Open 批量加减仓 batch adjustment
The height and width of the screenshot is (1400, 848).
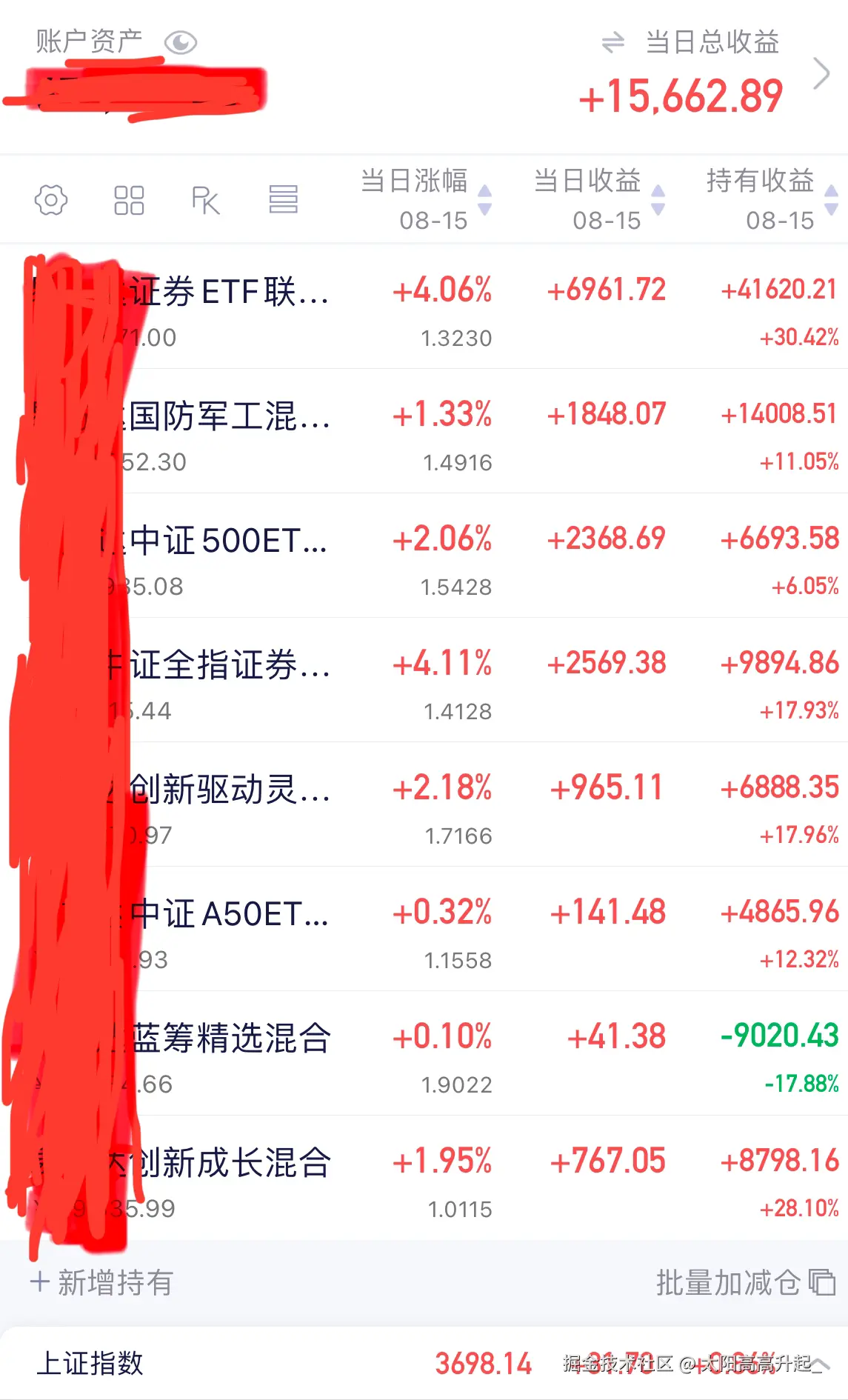(x=727, y=1284)
